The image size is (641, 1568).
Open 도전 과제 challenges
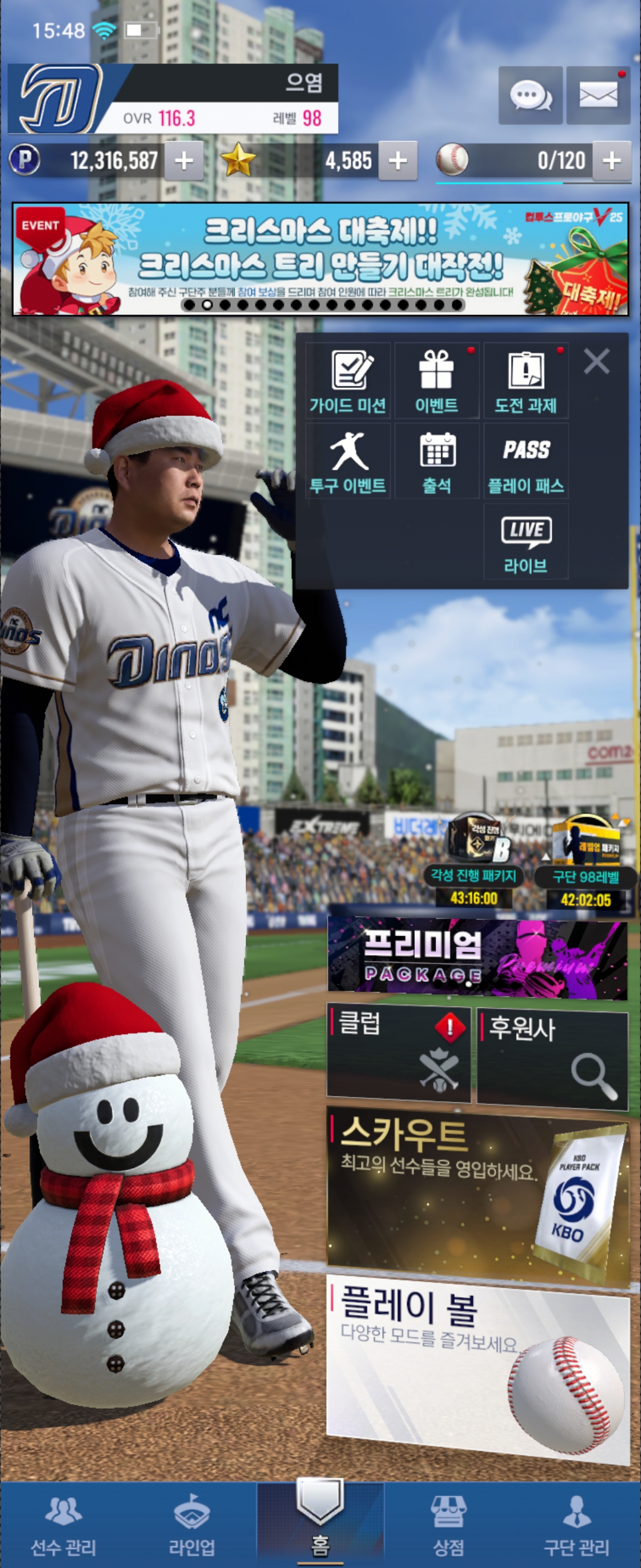(x=525, y=381)
